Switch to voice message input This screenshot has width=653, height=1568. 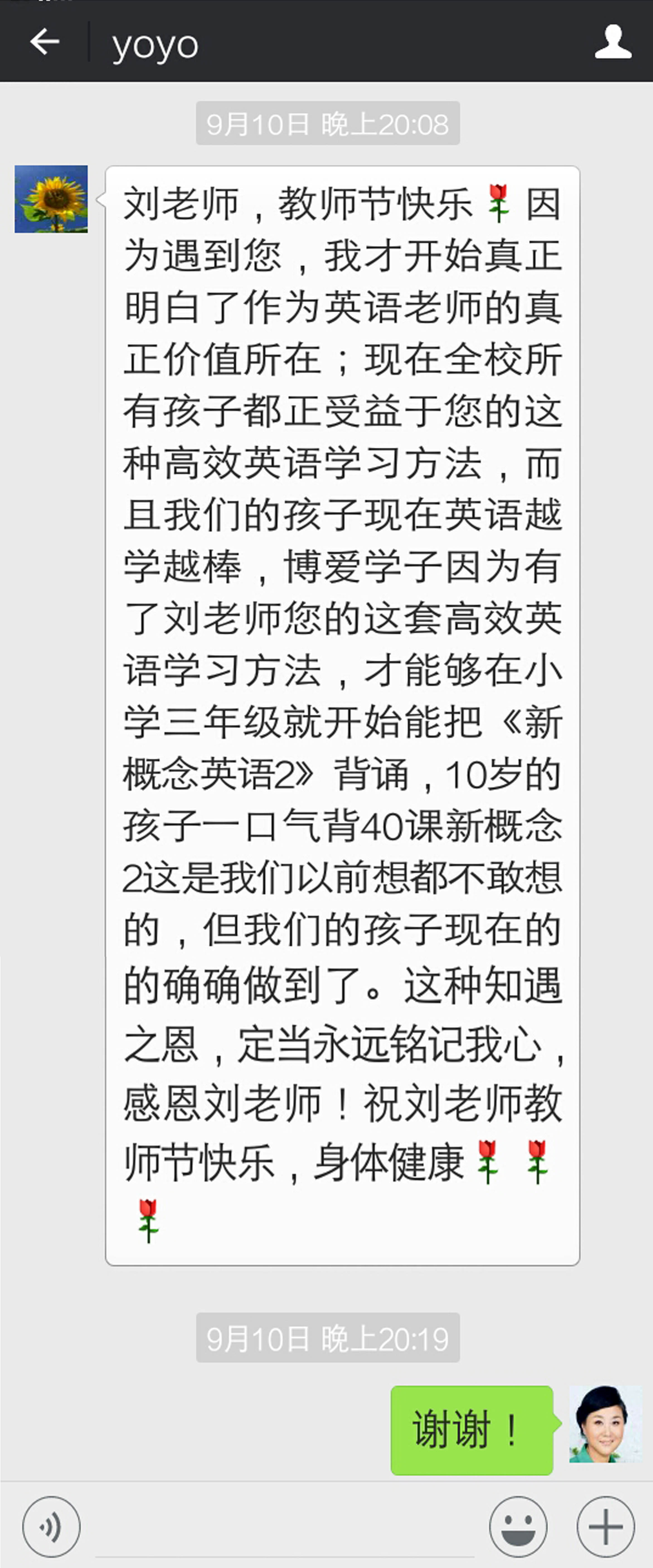click(51, 1527)
